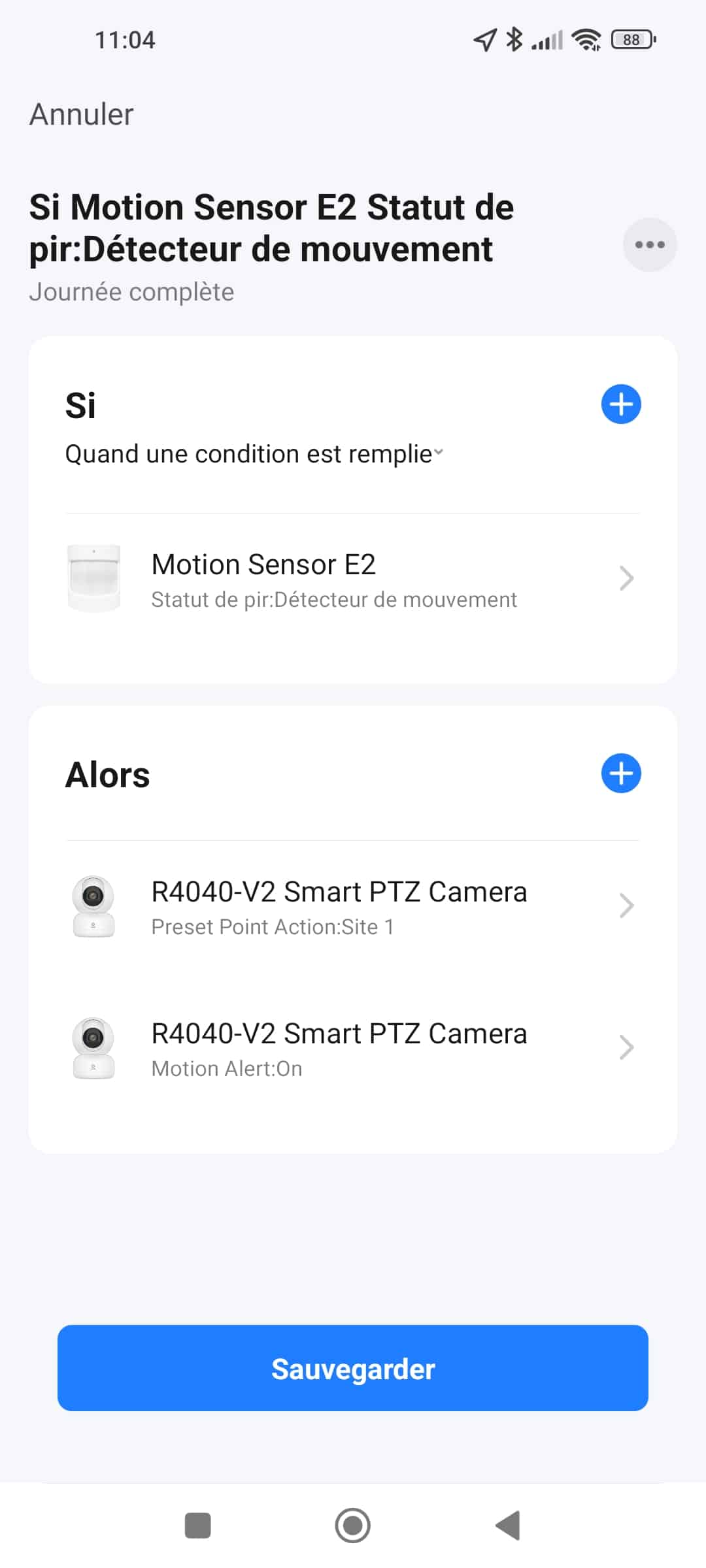Save the automation with Sauvegarder
Viewport: 706px width, 1568px height.
click(353, 1368)
